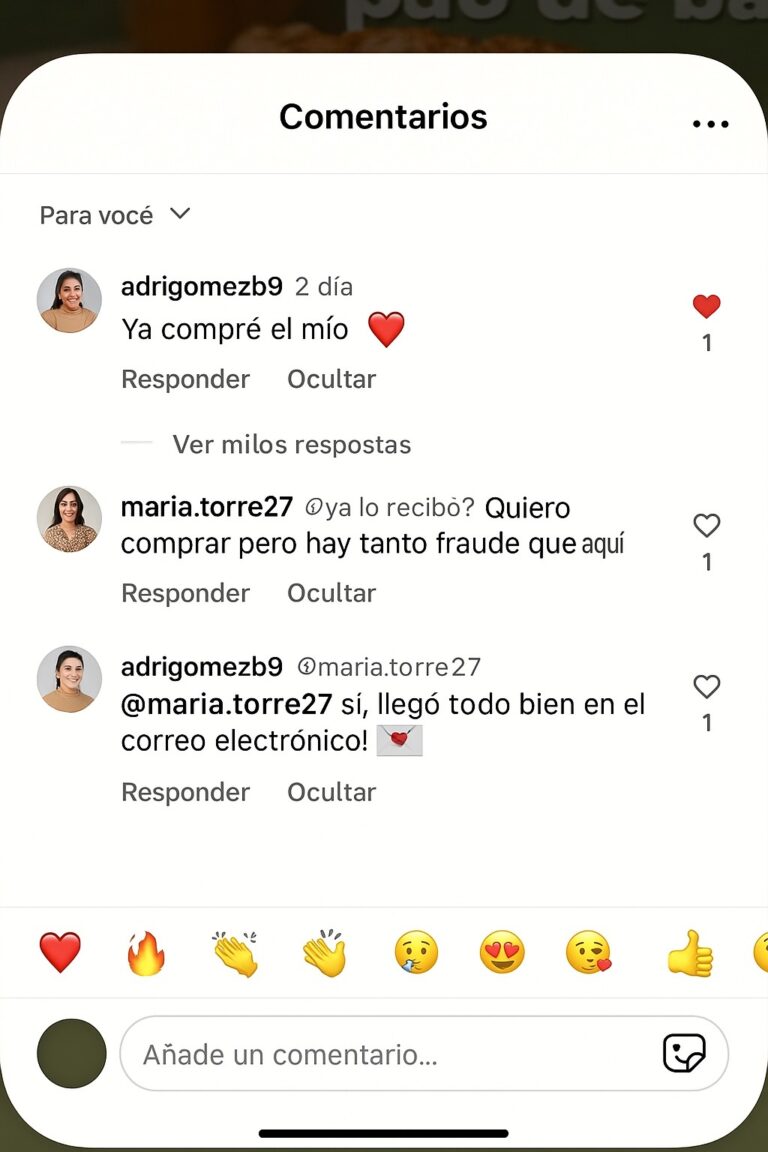Tap the @maria.torre27 mention link
Screen dimensions: 768x1152
pyautogui.click(x=226, y=705)
